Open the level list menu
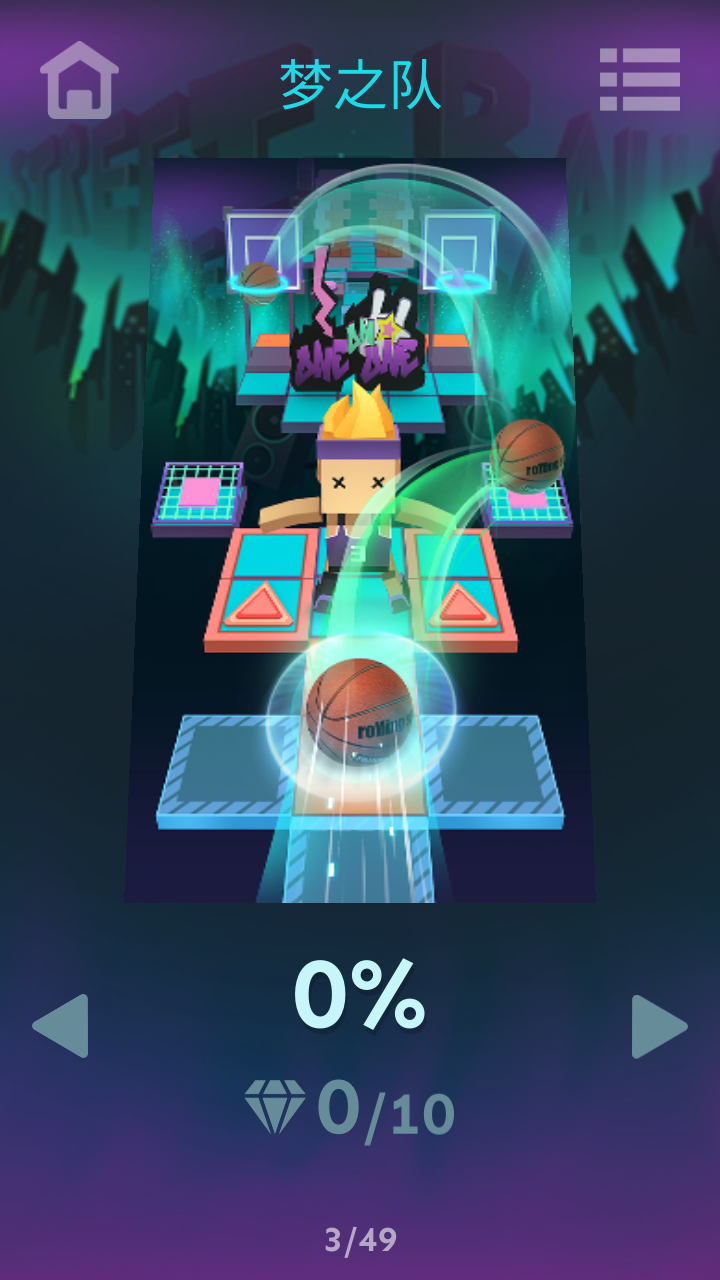This screenshot has width=720, height=1280. [640, 79]
